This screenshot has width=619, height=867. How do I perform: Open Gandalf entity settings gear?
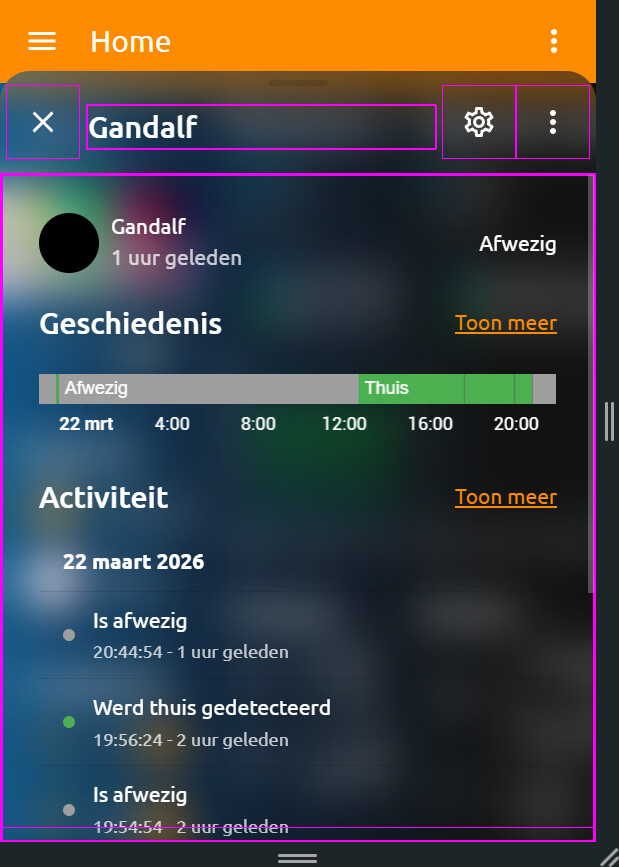click(x=479, y=122)
